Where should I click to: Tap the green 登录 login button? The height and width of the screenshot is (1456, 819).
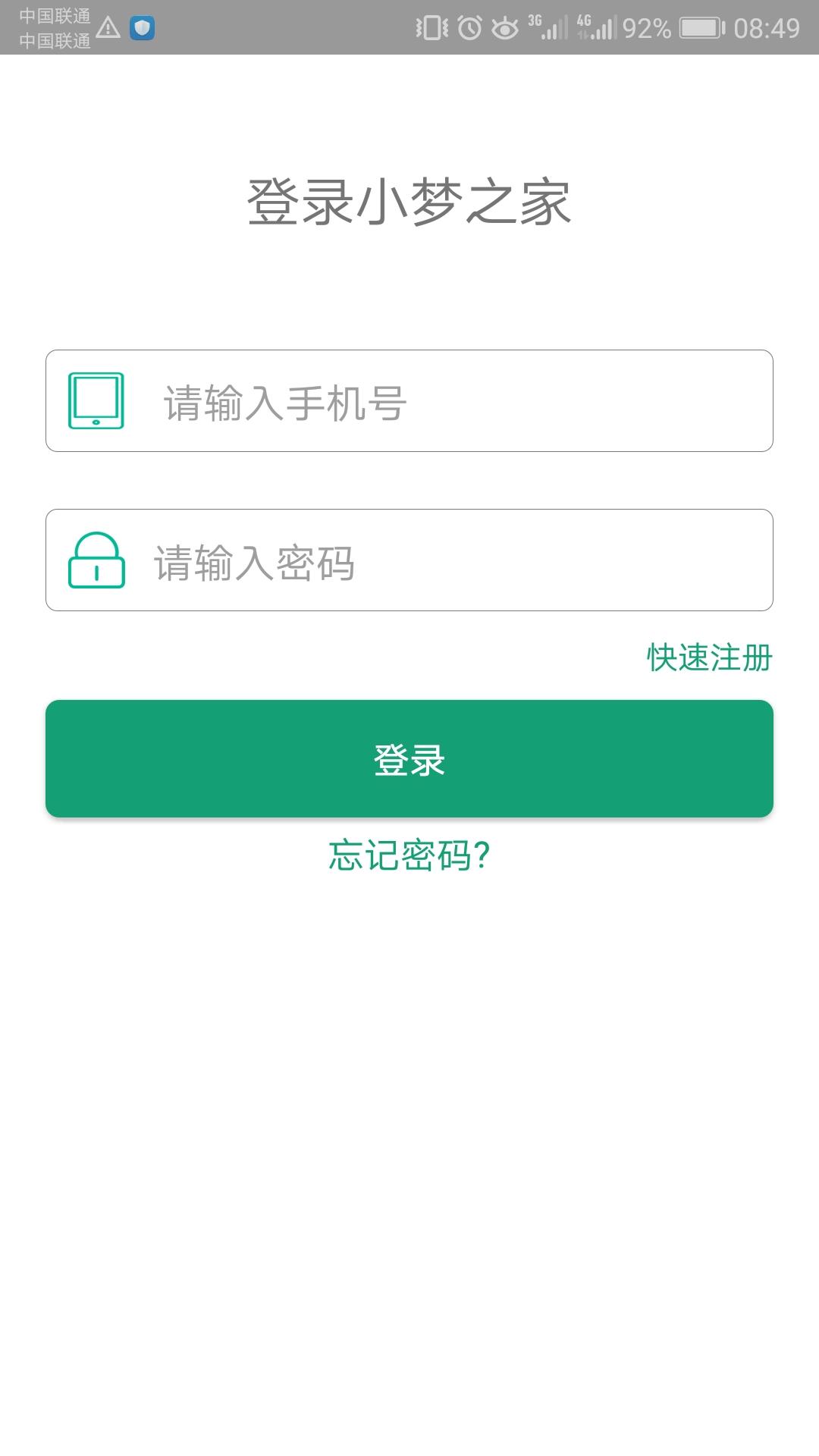(409, 758)
